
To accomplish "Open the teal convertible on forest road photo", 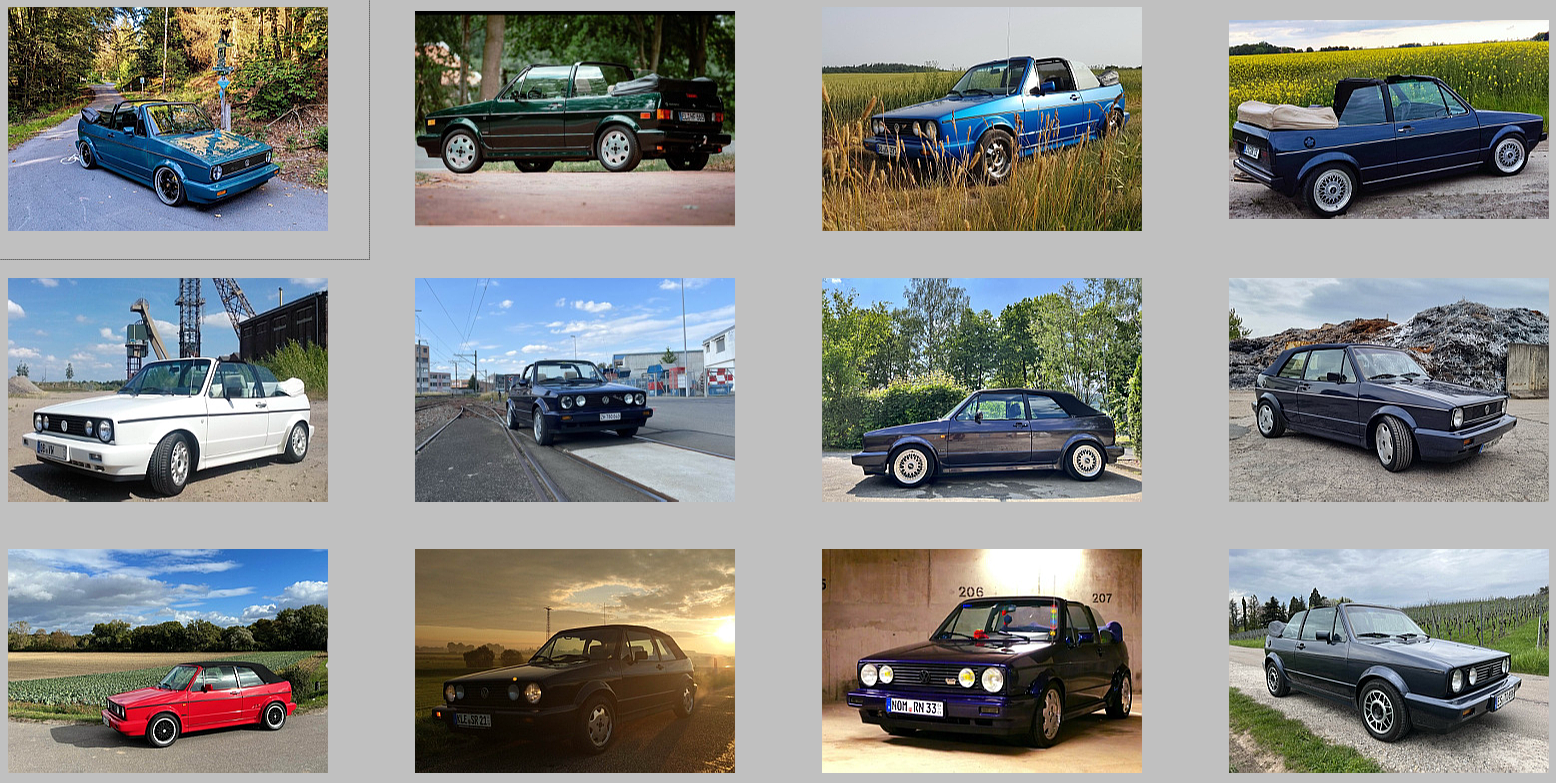I will click(167, 119).
